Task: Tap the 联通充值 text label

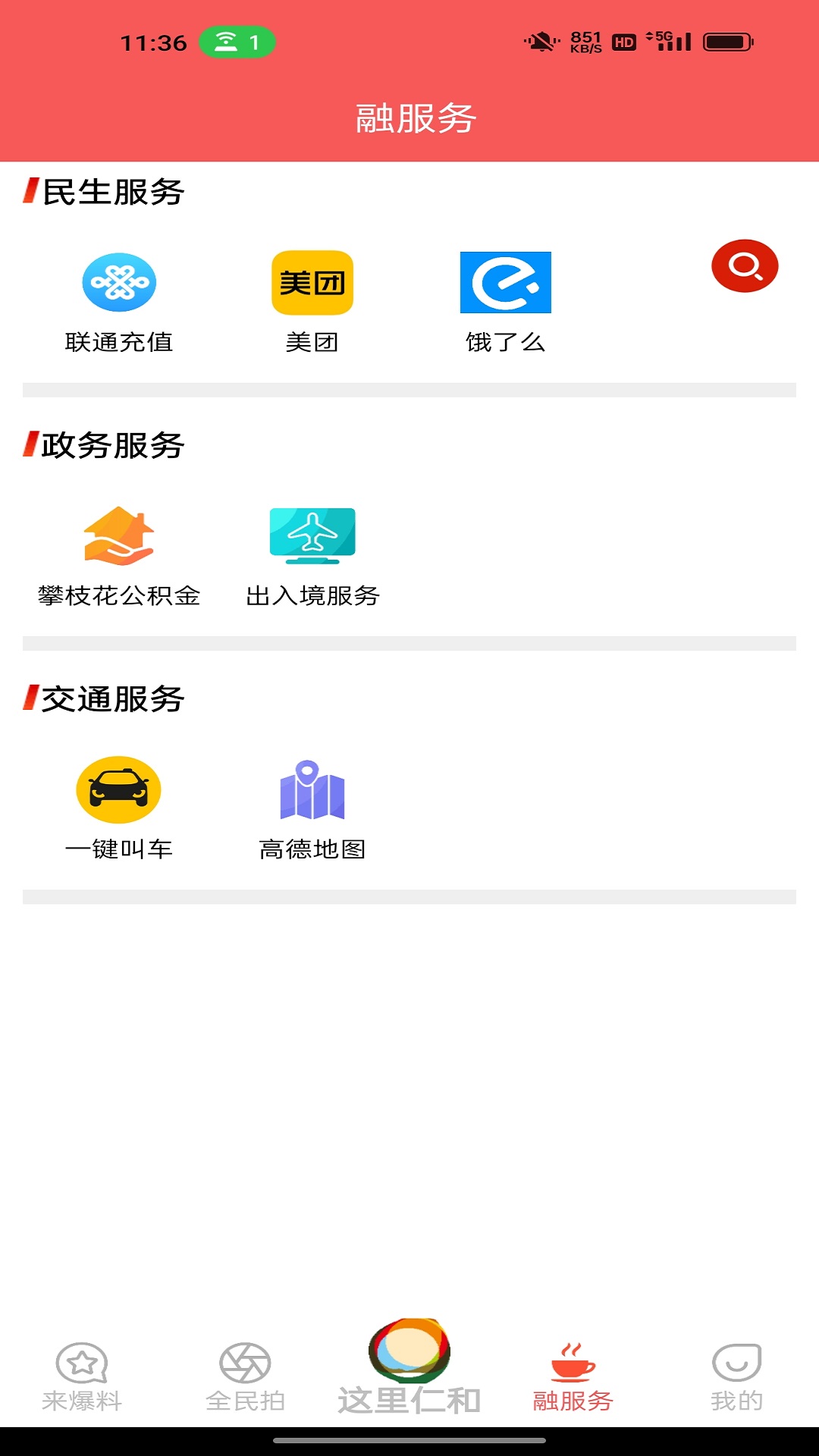Action: point(119,343)
